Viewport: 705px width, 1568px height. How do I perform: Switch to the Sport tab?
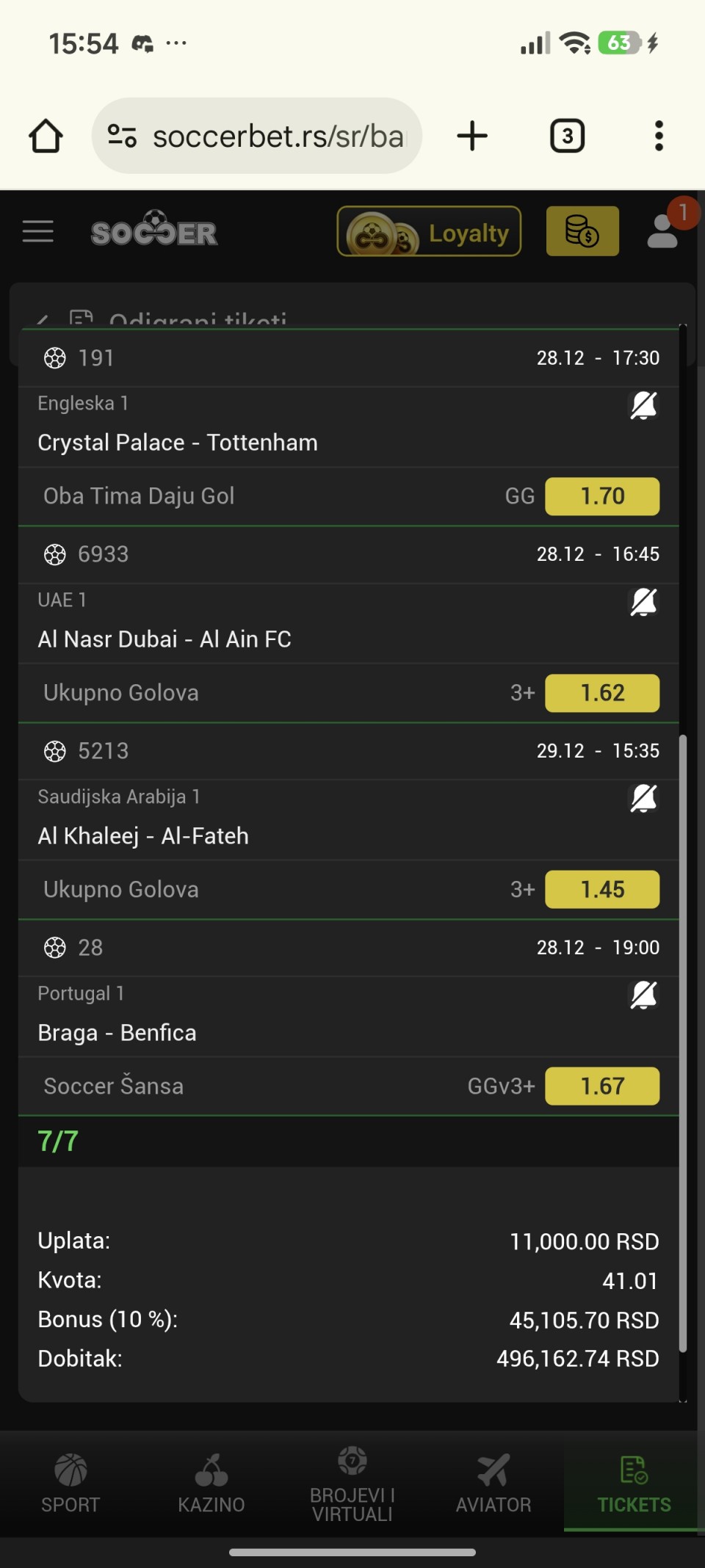70,1483
